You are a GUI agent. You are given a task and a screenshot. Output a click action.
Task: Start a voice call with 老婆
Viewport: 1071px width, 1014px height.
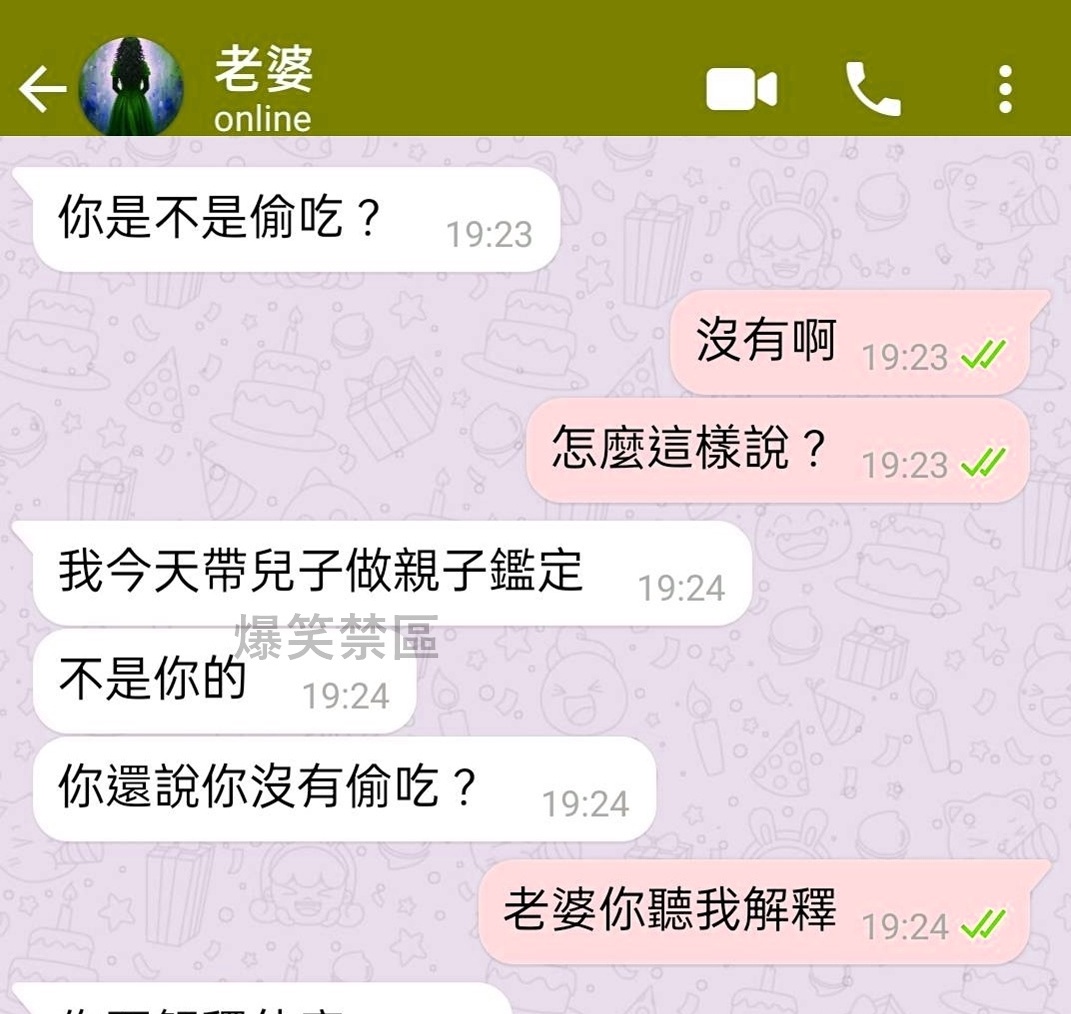click(x=873, y=90)
